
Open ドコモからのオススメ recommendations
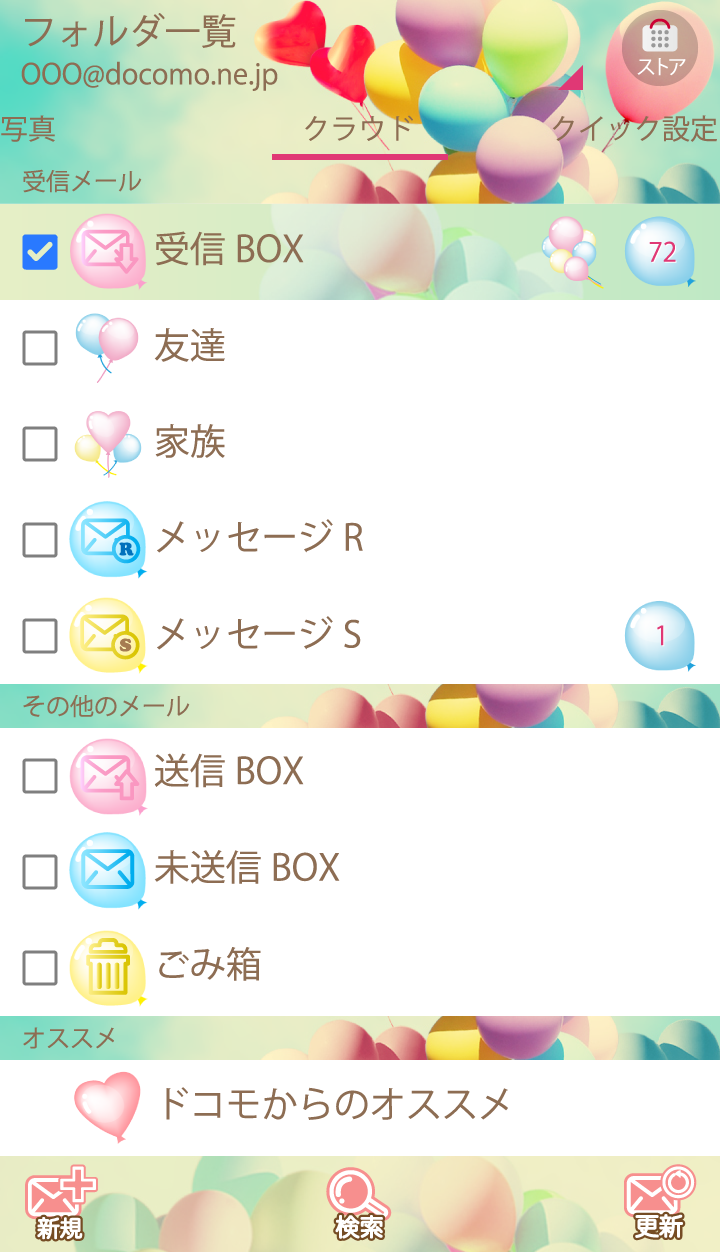(x=330, y=1105)
